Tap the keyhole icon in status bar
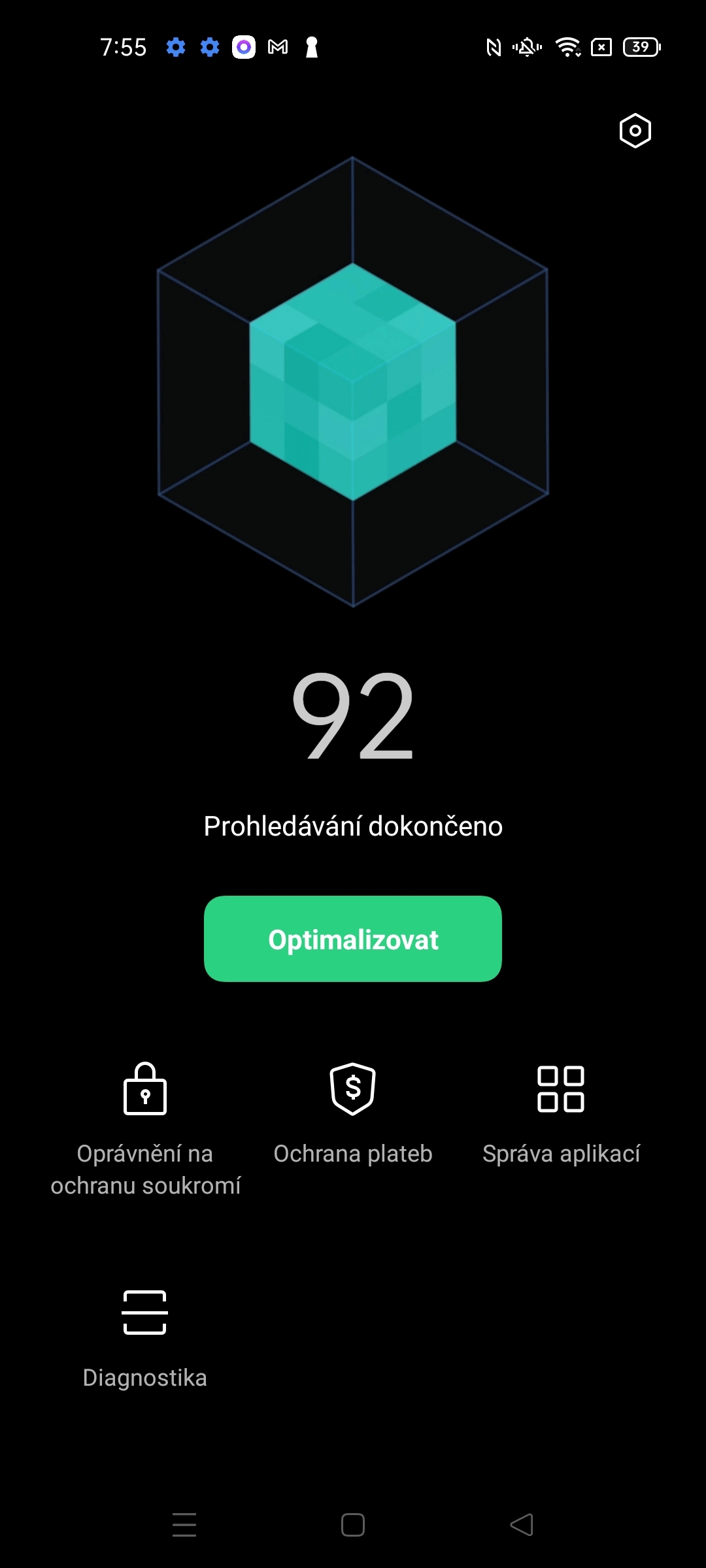The height and width of the screenshot is (1568, 706). tap(311, 47)
